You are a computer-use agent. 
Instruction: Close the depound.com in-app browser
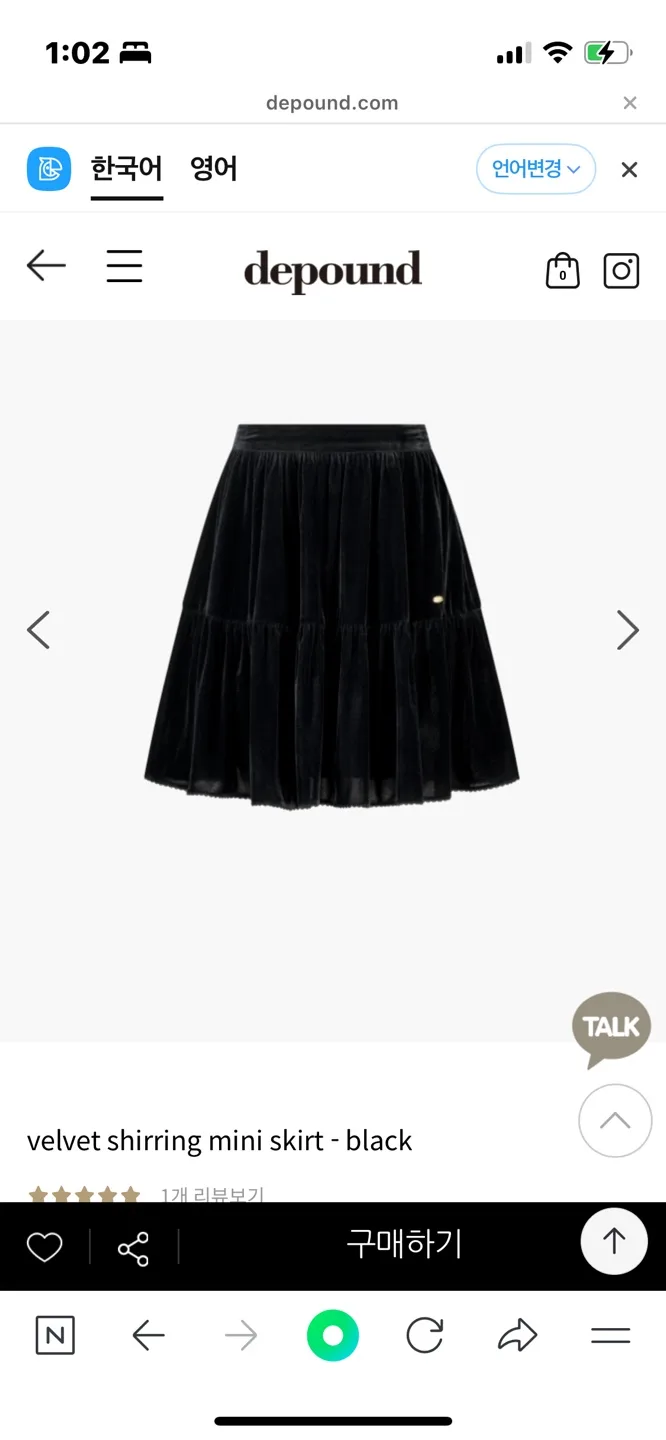tap(629, 103)
